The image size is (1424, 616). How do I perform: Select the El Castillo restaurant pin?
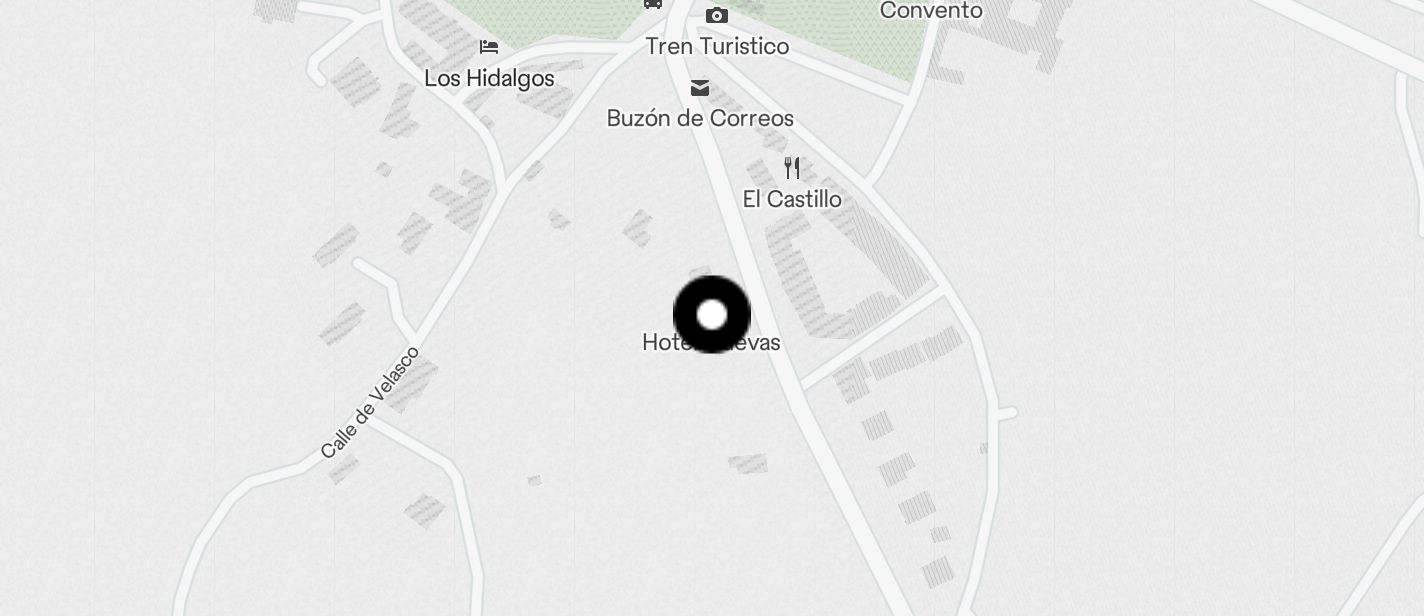click(792, 168)
